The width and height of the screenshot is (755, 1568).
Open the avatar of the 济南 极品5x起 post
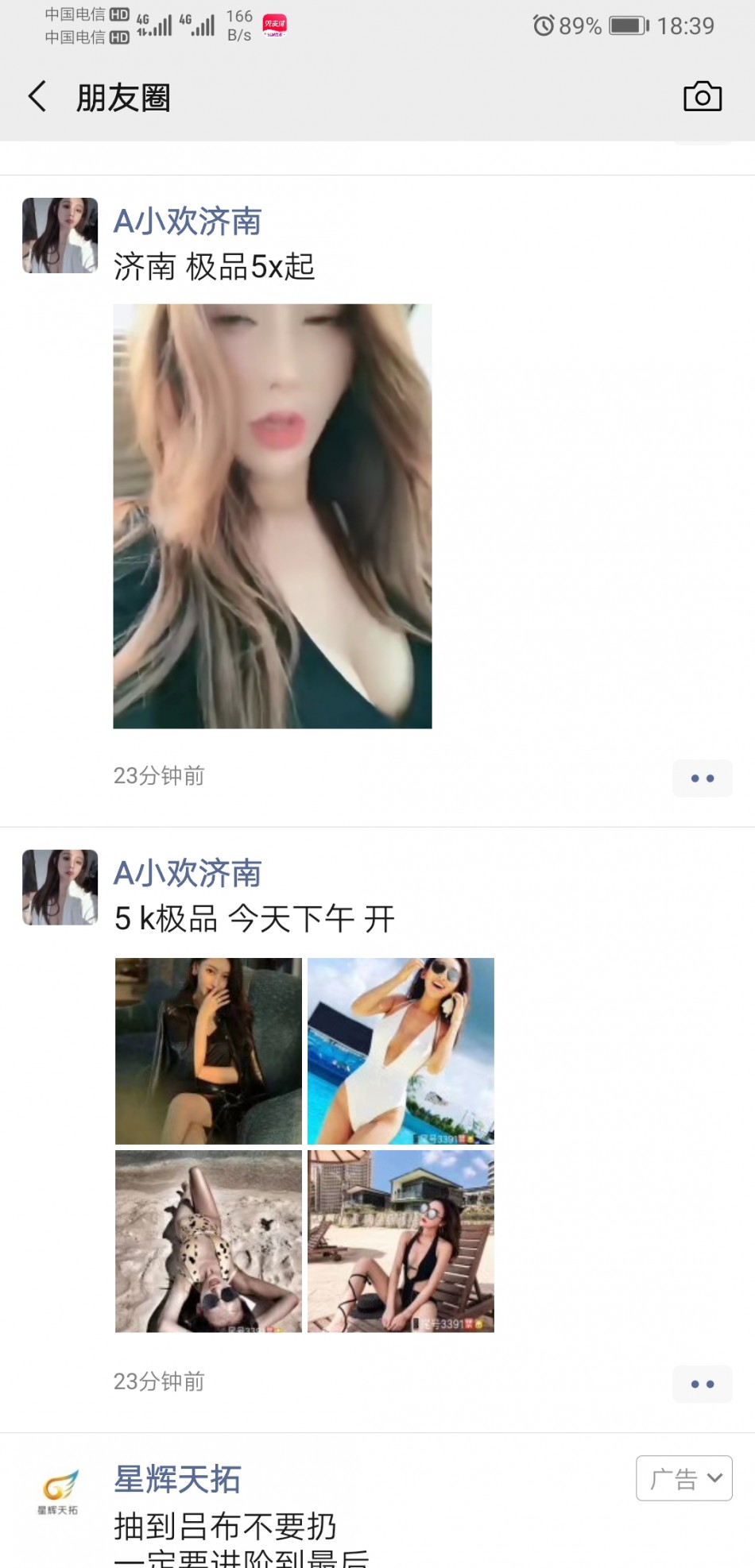pos(60,236)
